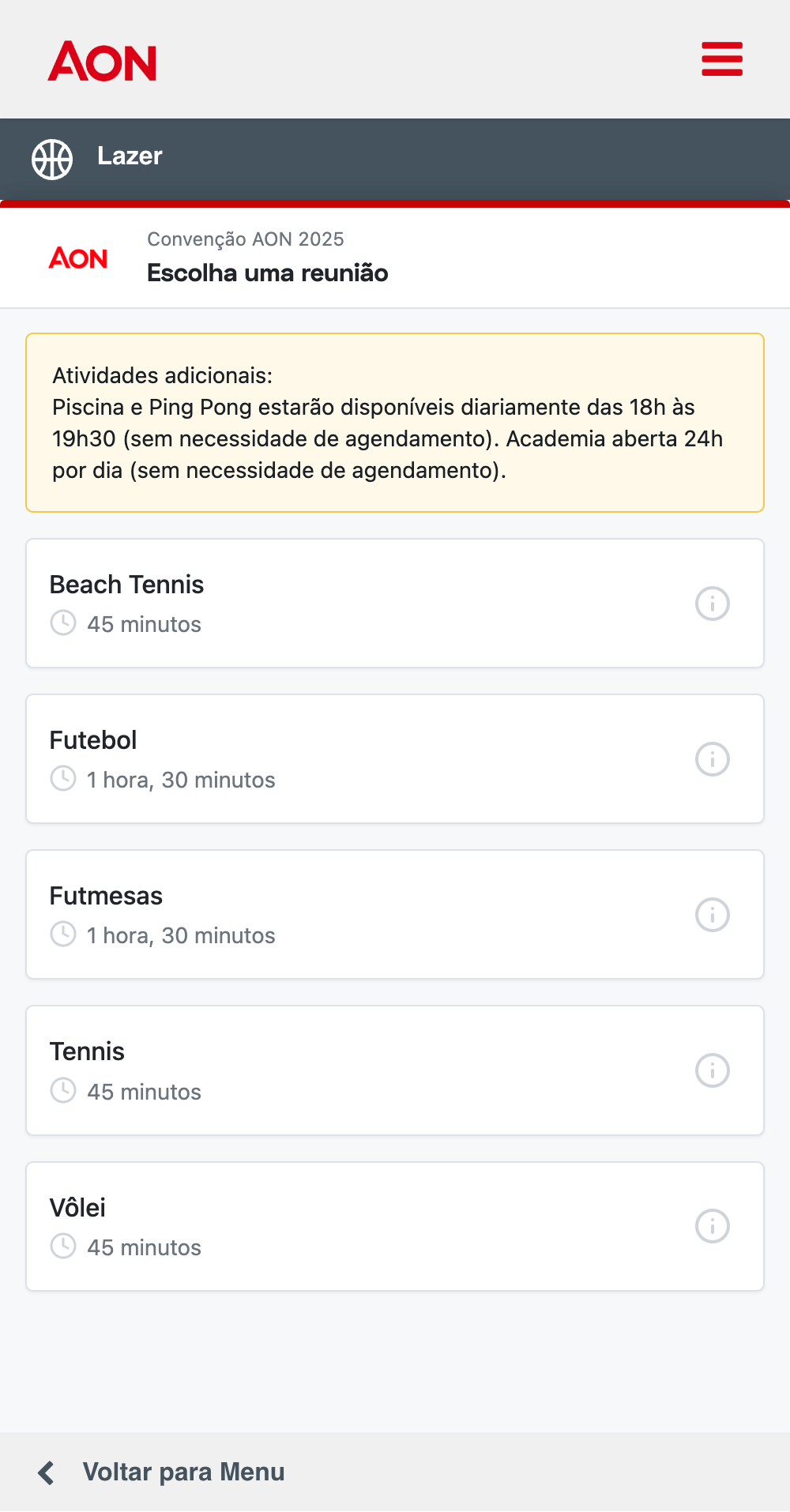Screen dimensions: 790x1512
Task: Go back via Voltar para Menu
Action: [161, 1473]
